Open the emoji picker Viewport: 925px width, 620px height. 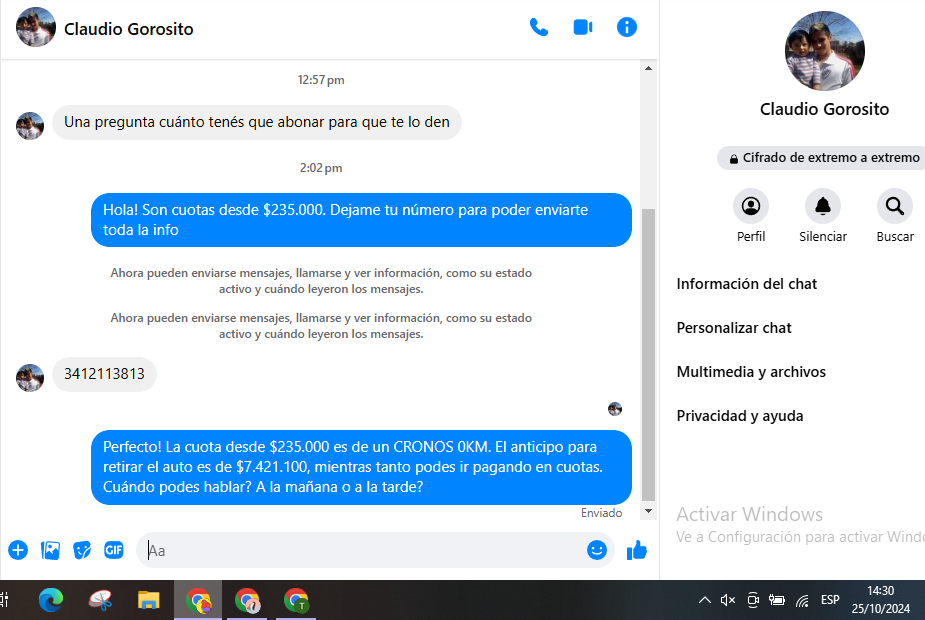click(x=597, y=550)
